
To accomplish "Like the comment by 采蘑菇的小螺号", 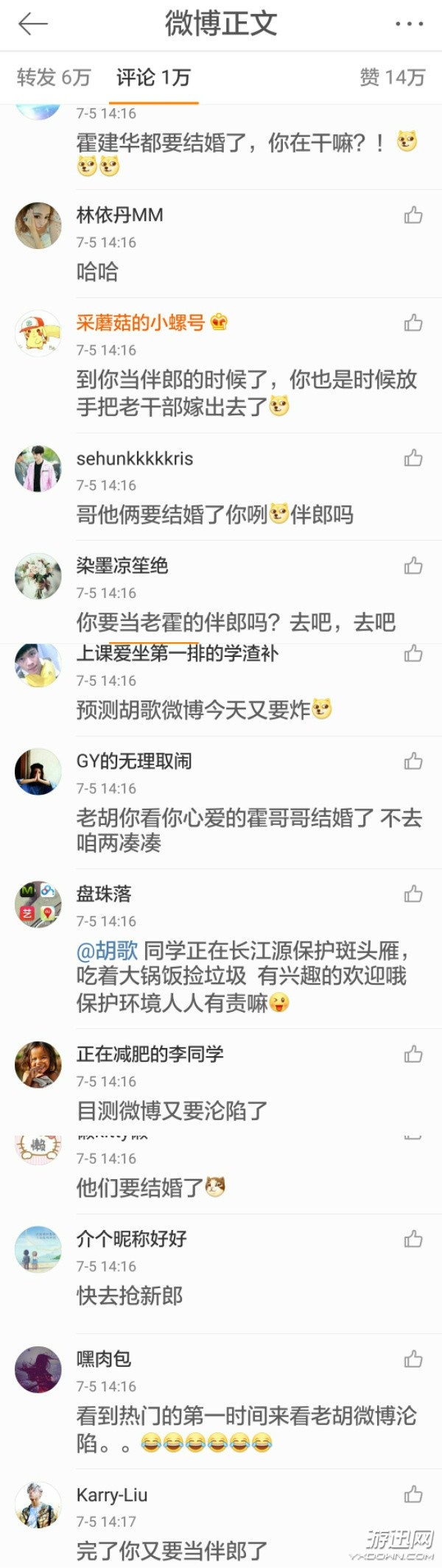I will 413,323.
